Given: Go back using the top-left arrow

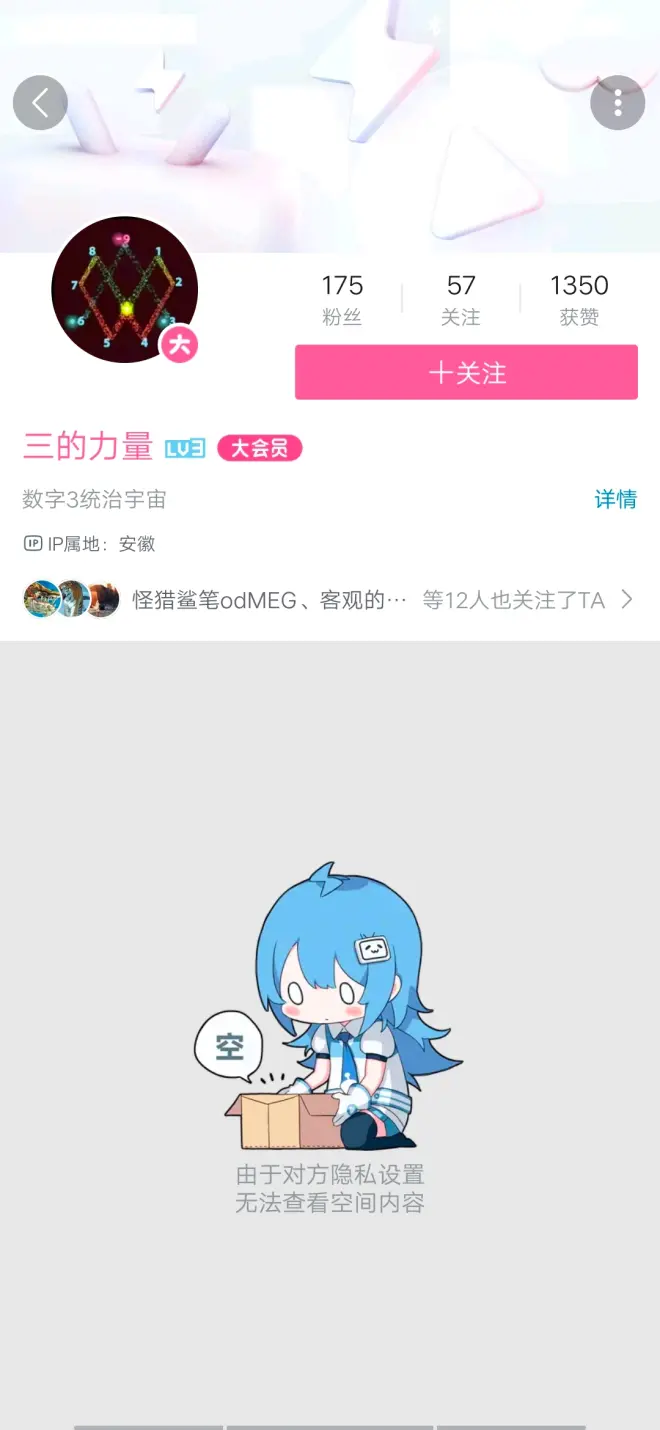Looking at the screenshot, I should point(40,102).
